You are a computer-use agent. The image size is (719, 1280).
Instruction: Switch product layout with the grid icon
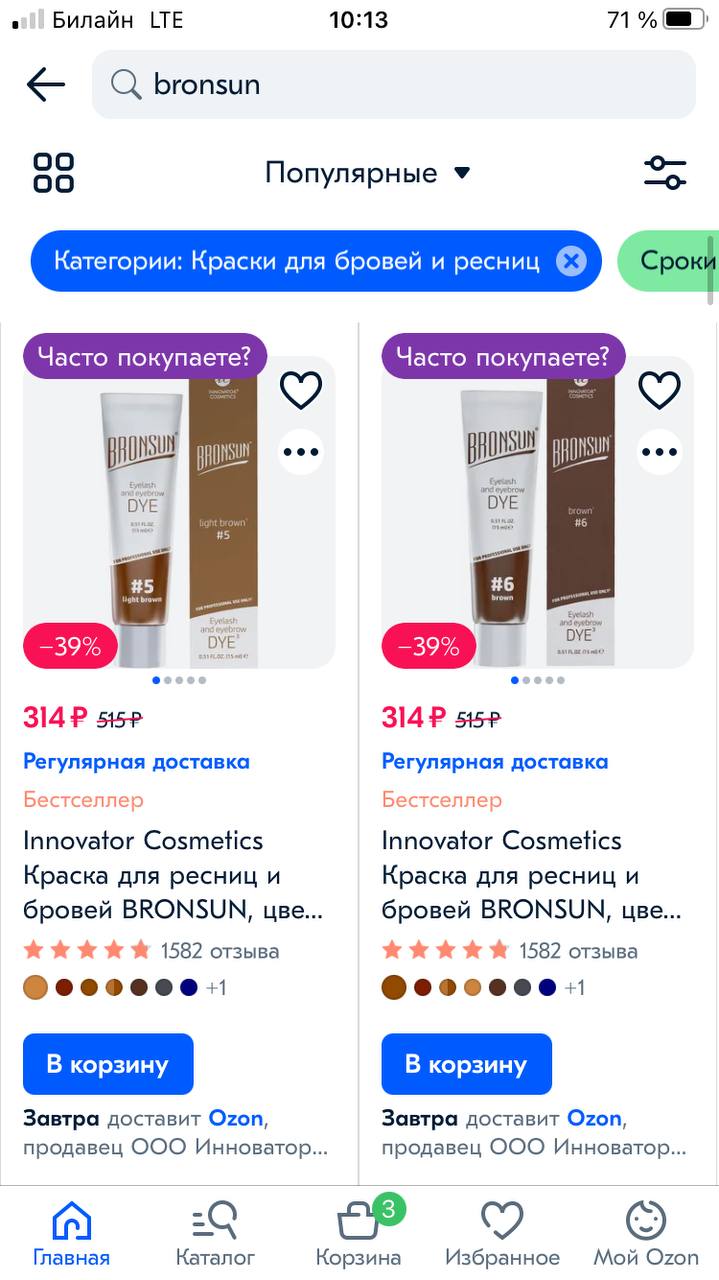coord(54,173)
